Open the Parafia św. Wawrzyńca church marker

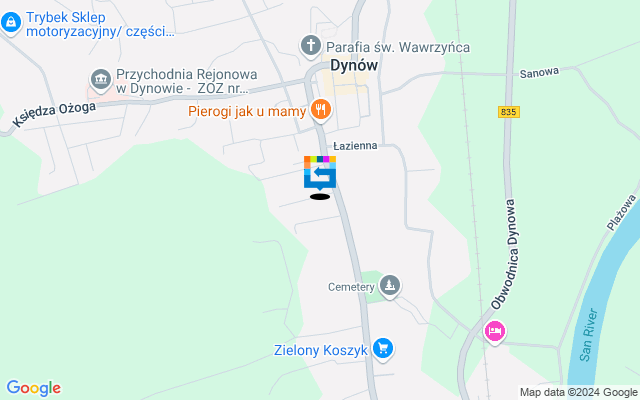tap(311, 46)
